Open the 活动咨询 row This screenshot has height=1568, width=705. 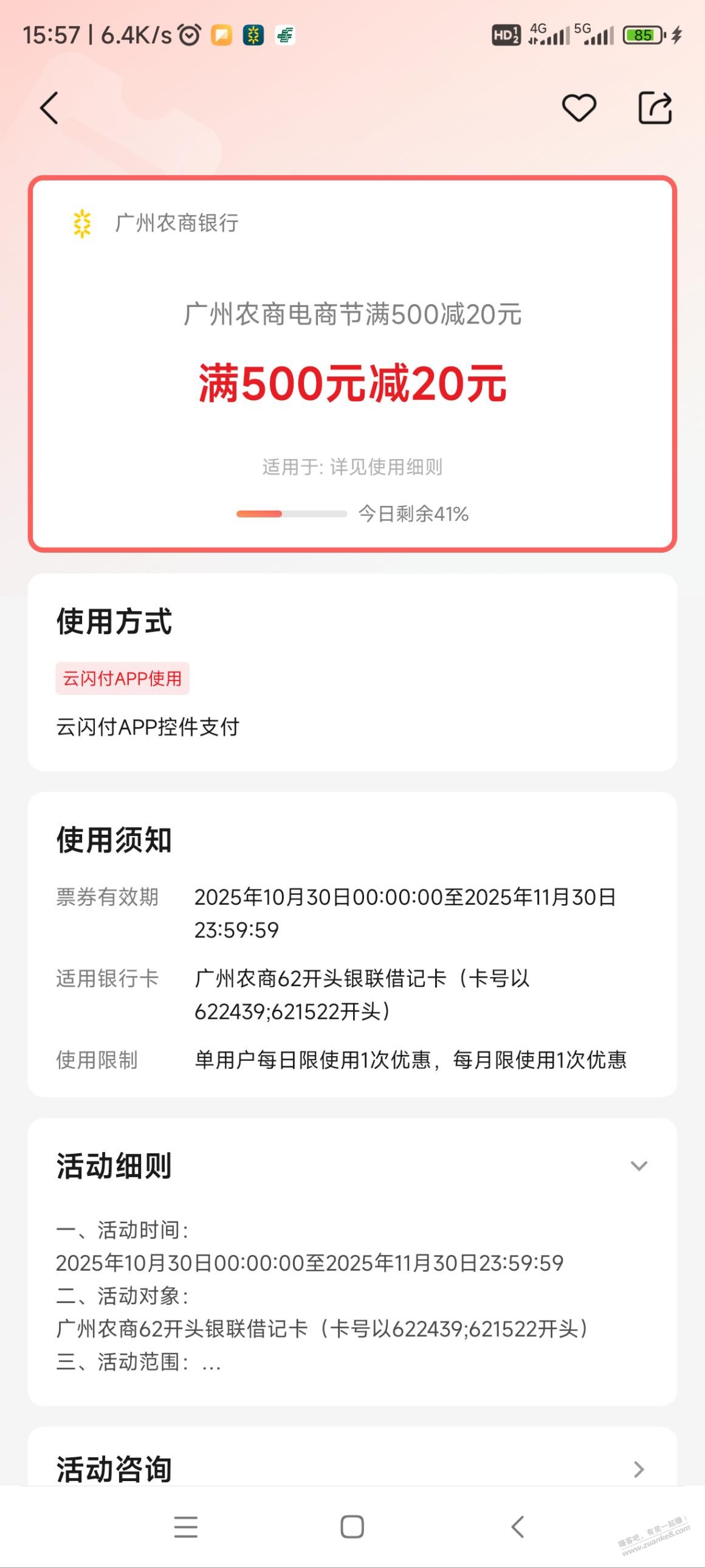tap(639, 1470)
